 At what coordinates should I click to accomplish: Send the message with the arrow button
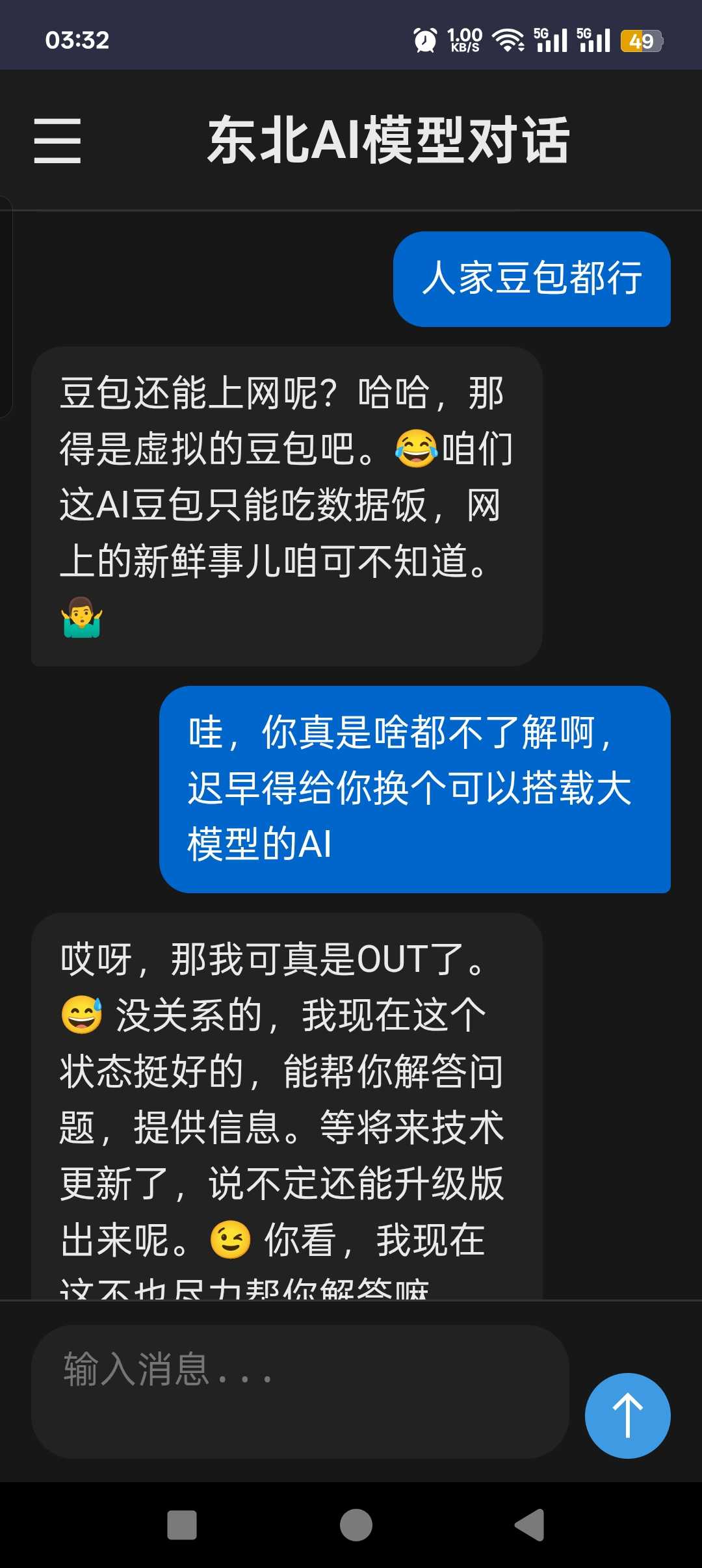click(x=627, y=1415)
